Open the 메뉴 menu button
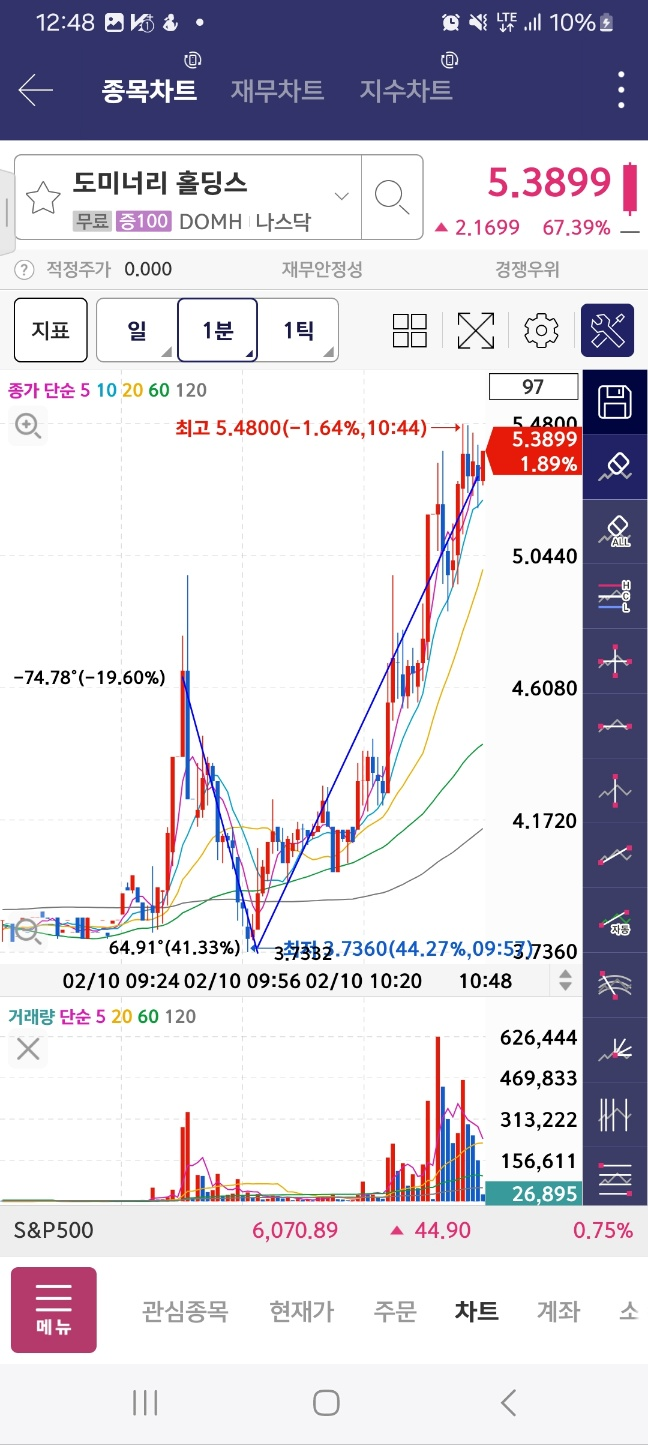Screen dimensions: 648x1445 coord(54,1311)
